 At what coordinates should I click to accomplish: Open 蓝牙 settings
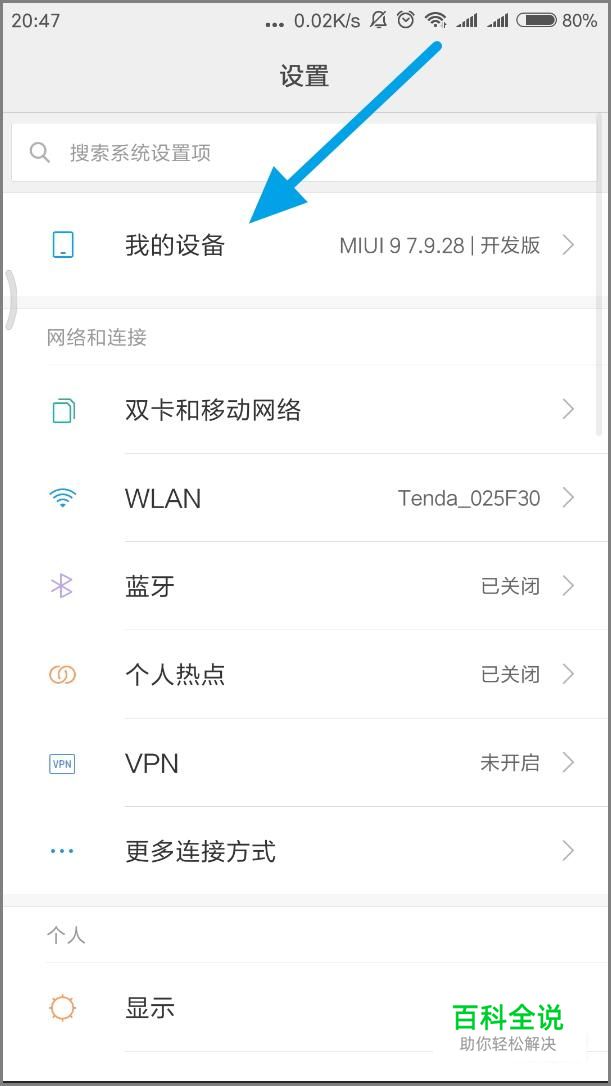(x=306, y=586)
